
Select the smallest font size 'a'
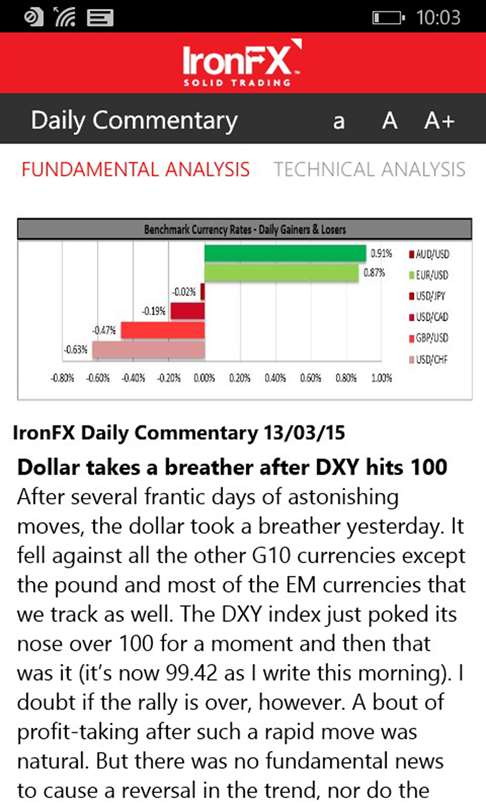[338, 121]
